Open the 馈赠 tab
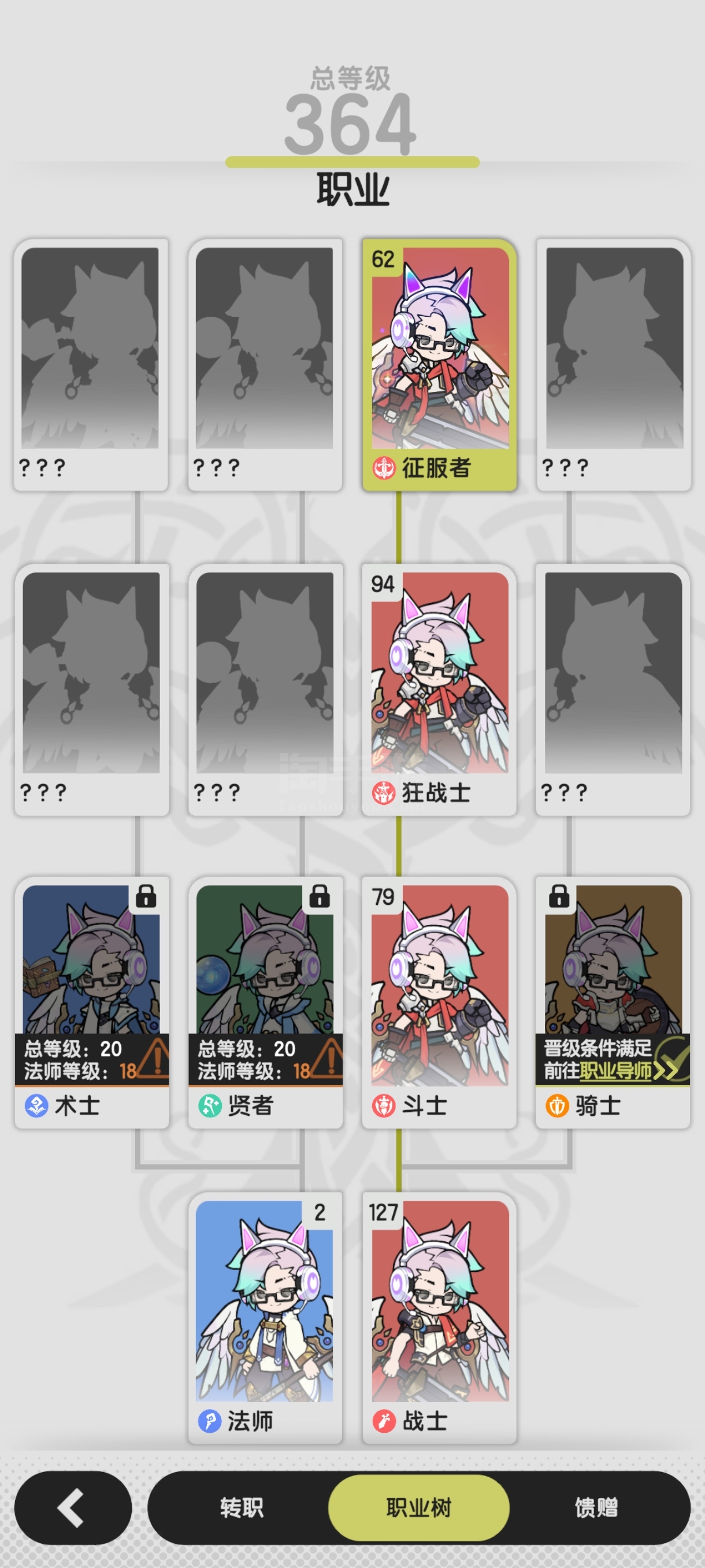 [596, 1508]
